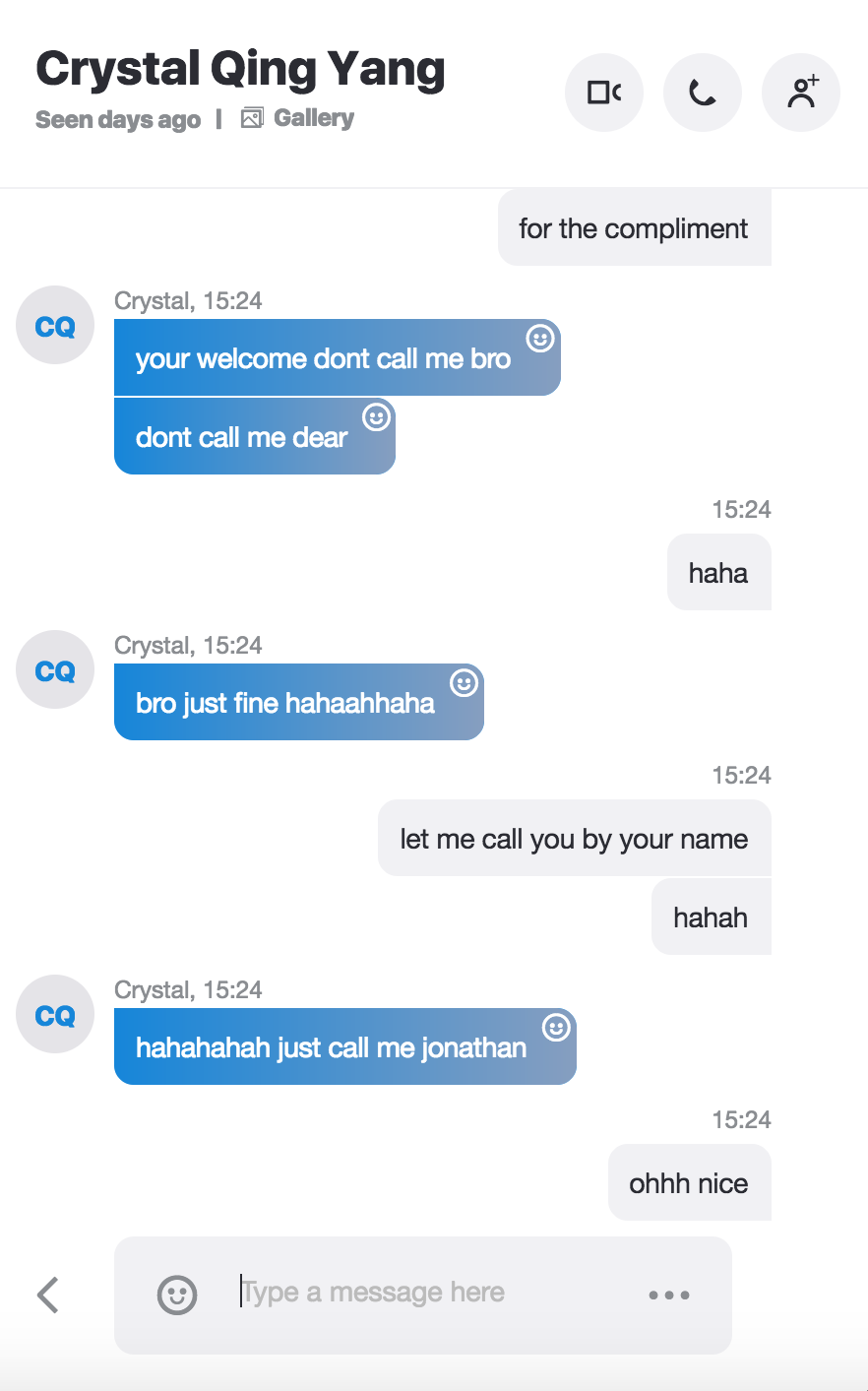React to "bro just fine hahaahhaha" message

click(x=464, y=683)
